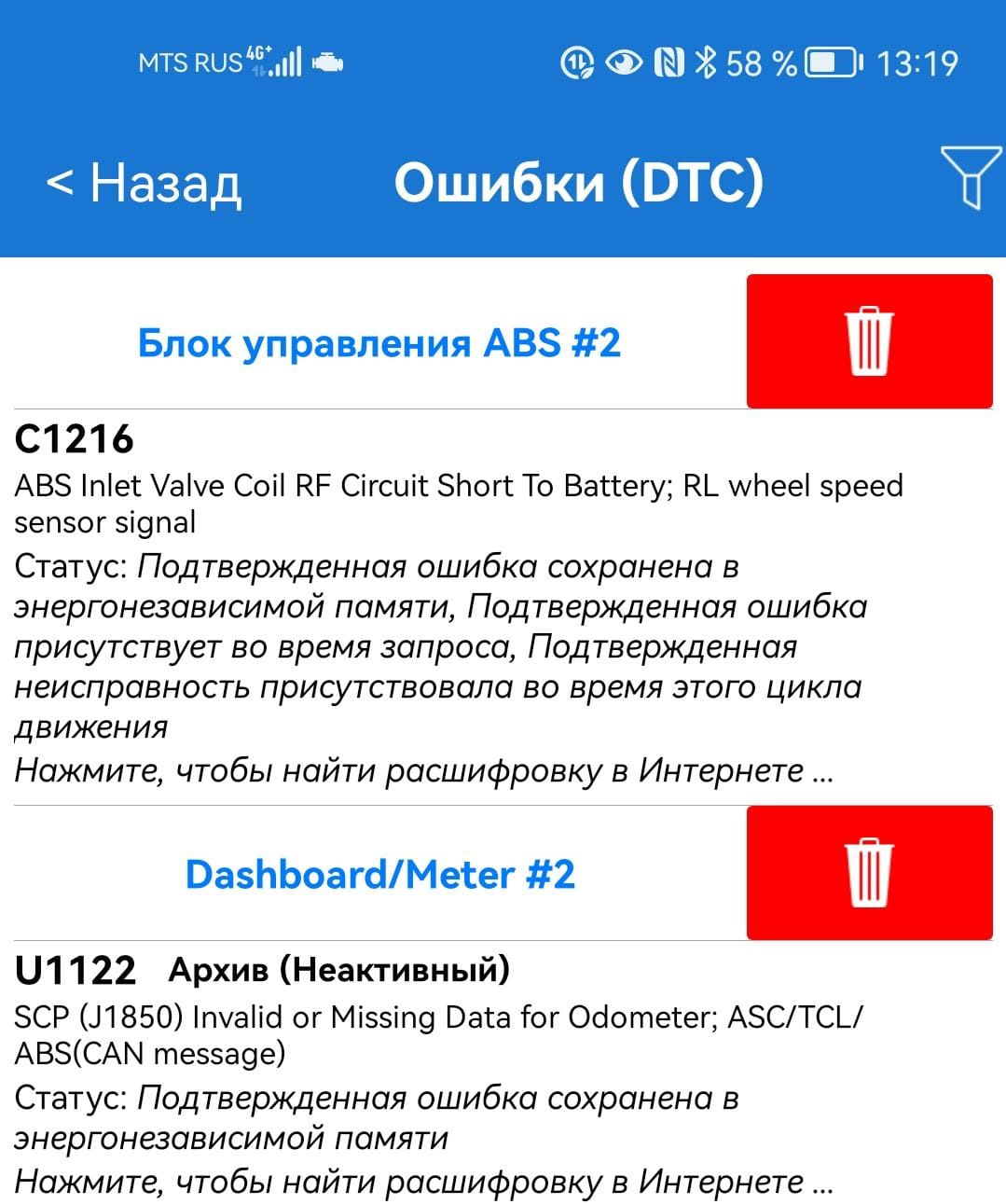Clear errors for Блок управления ABS #2
Viewport: 1006px width, 1204px height.
tap(869, 341)
